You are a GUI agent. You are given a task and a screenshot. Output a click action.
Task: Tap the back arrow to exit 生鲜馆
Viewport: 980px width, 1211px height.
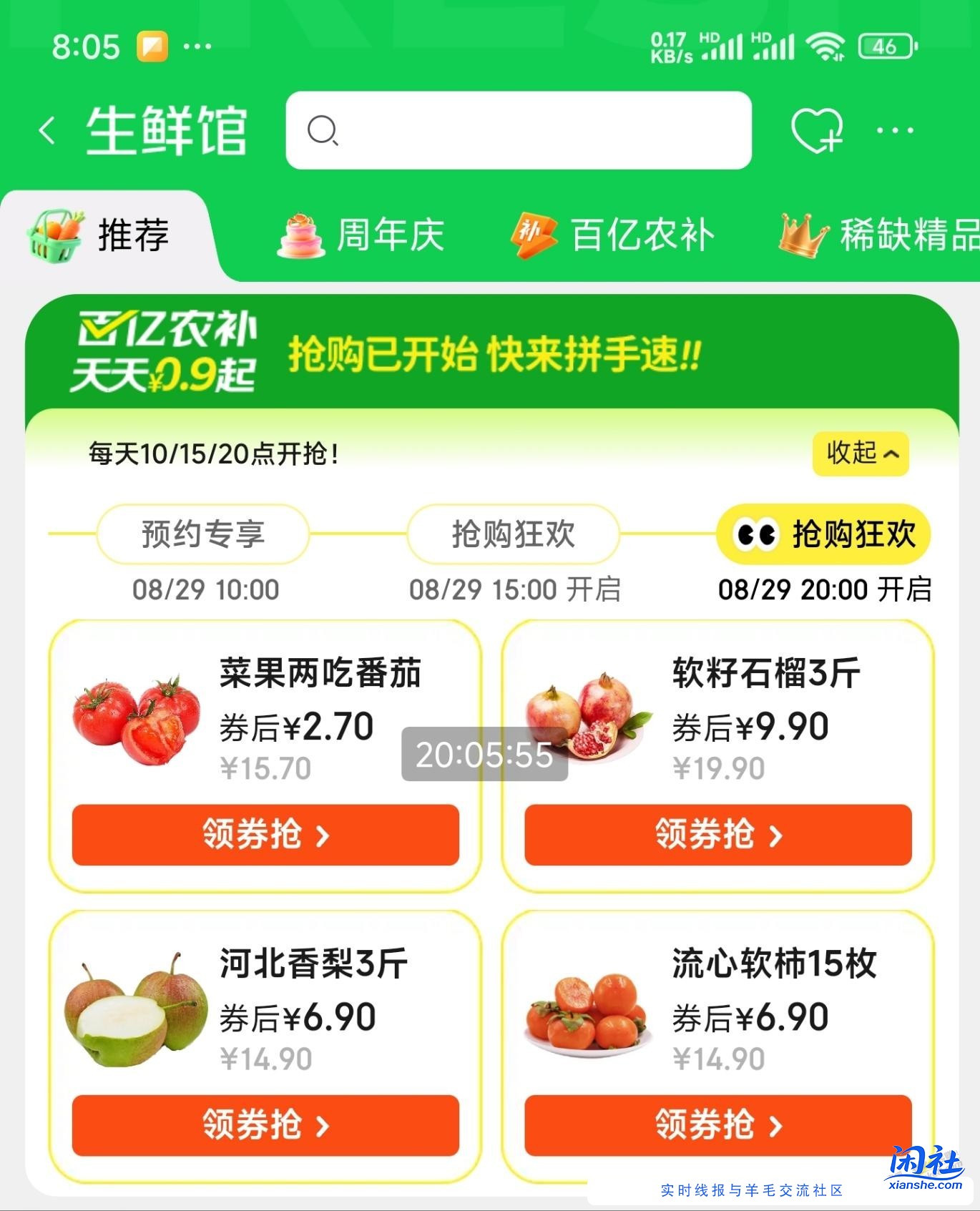[47, 130]
